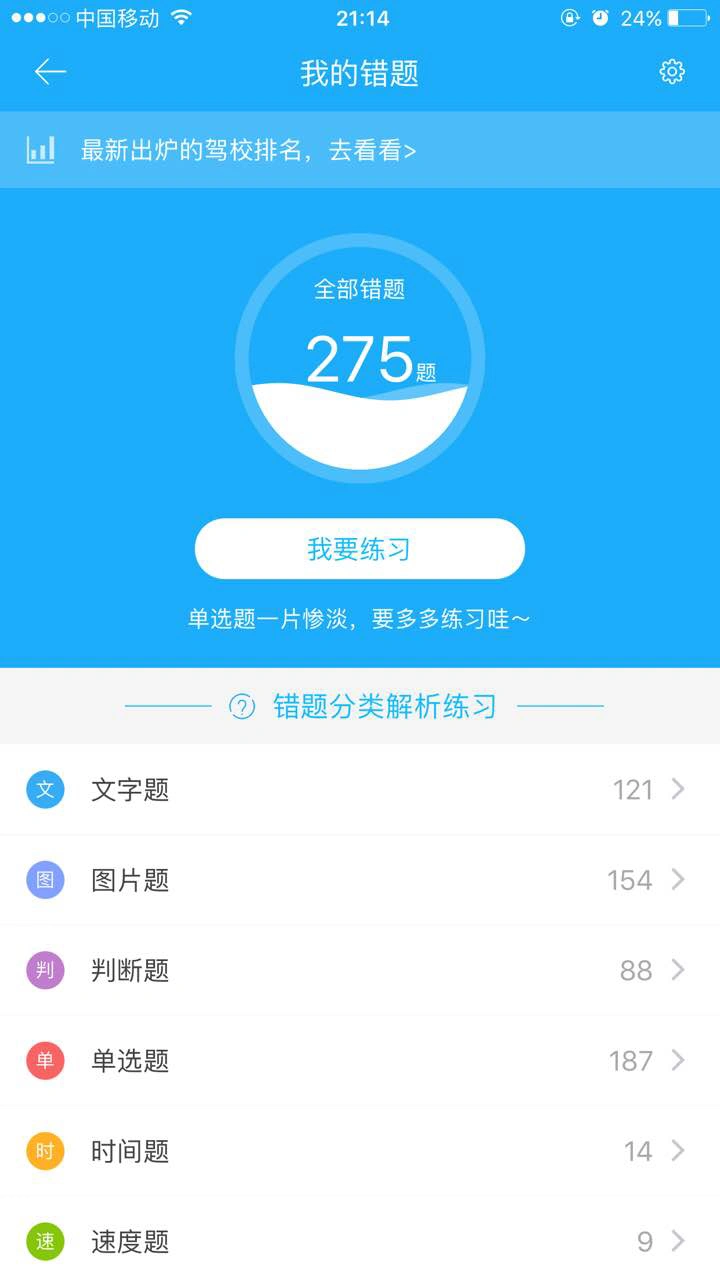Select the 判断题 row
Screen dimensions: 720x1280
coord(360,970)
